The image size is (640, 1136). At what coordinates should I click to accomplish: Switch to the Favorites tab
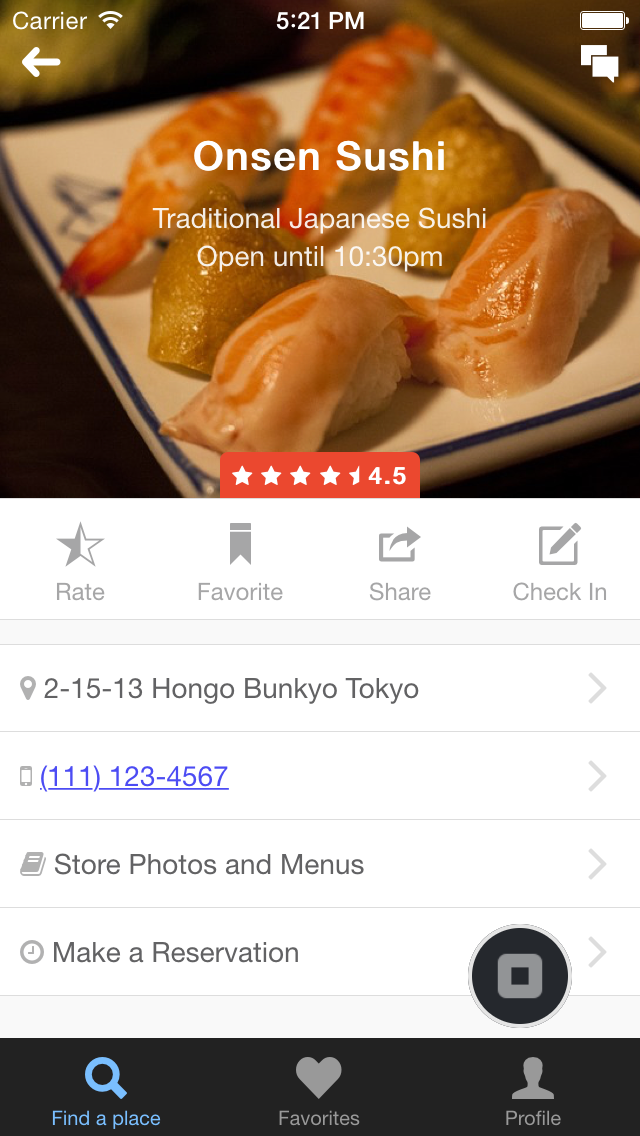[x=319, y=1090]
